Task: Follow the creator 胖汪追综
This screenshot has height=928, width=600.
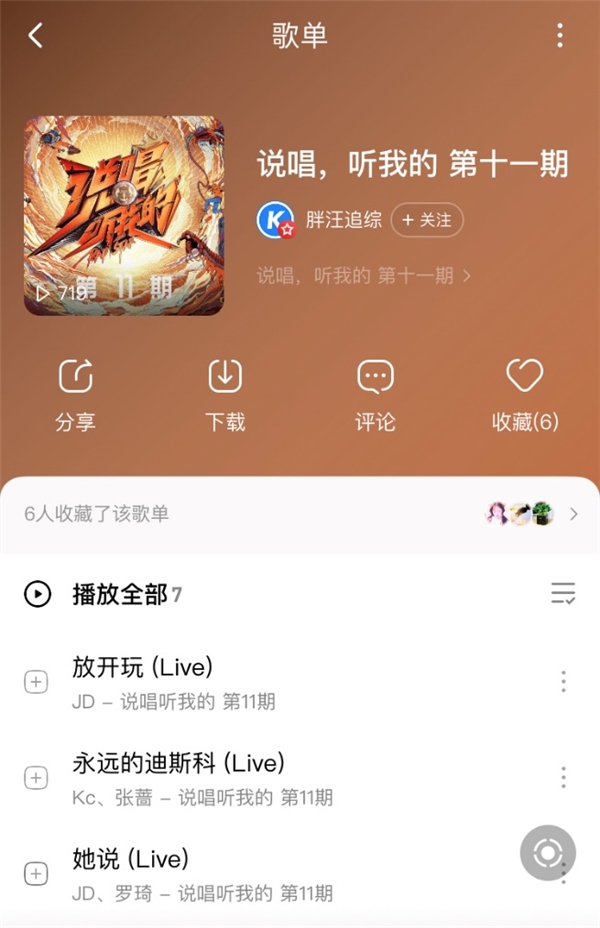Action: coord(427,220)
